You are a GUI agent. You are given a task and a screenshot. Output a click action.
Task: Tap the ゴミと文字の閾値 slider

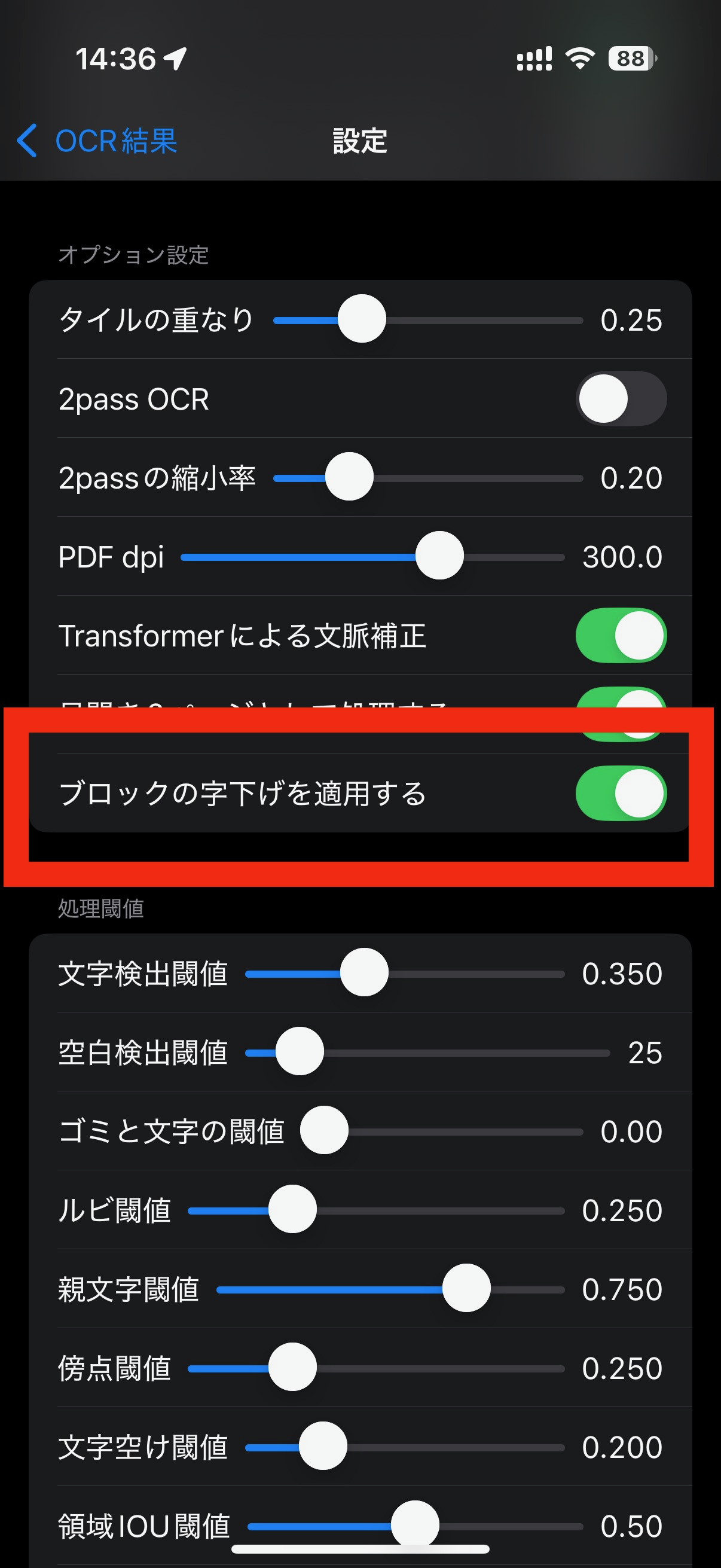point(324,1131)
